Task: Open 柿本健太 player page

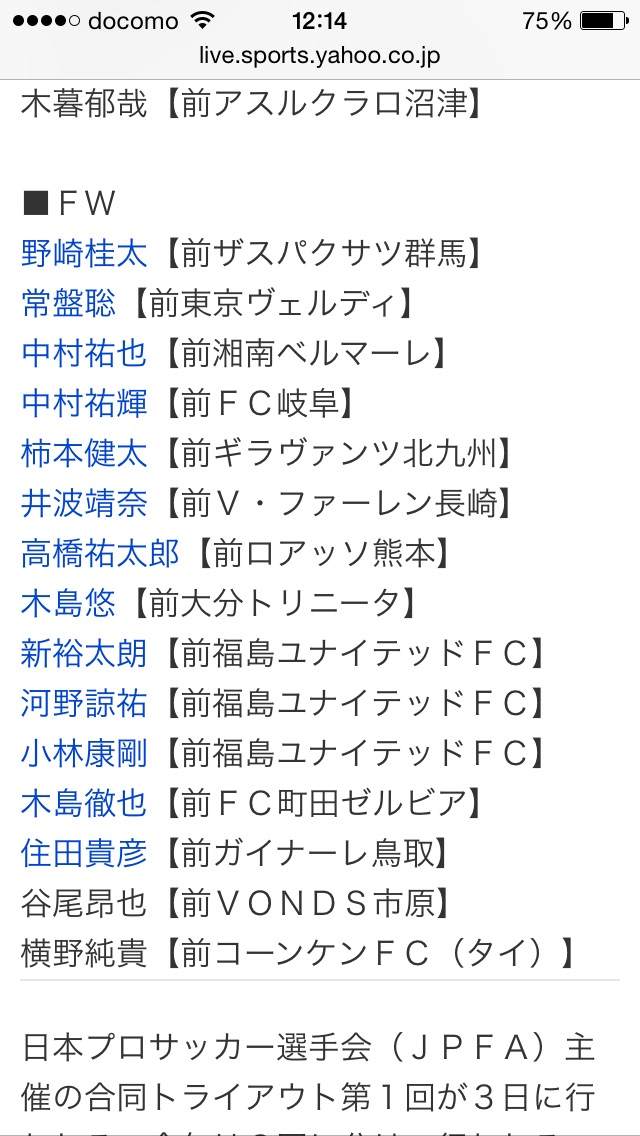Action: coord(84,454)
